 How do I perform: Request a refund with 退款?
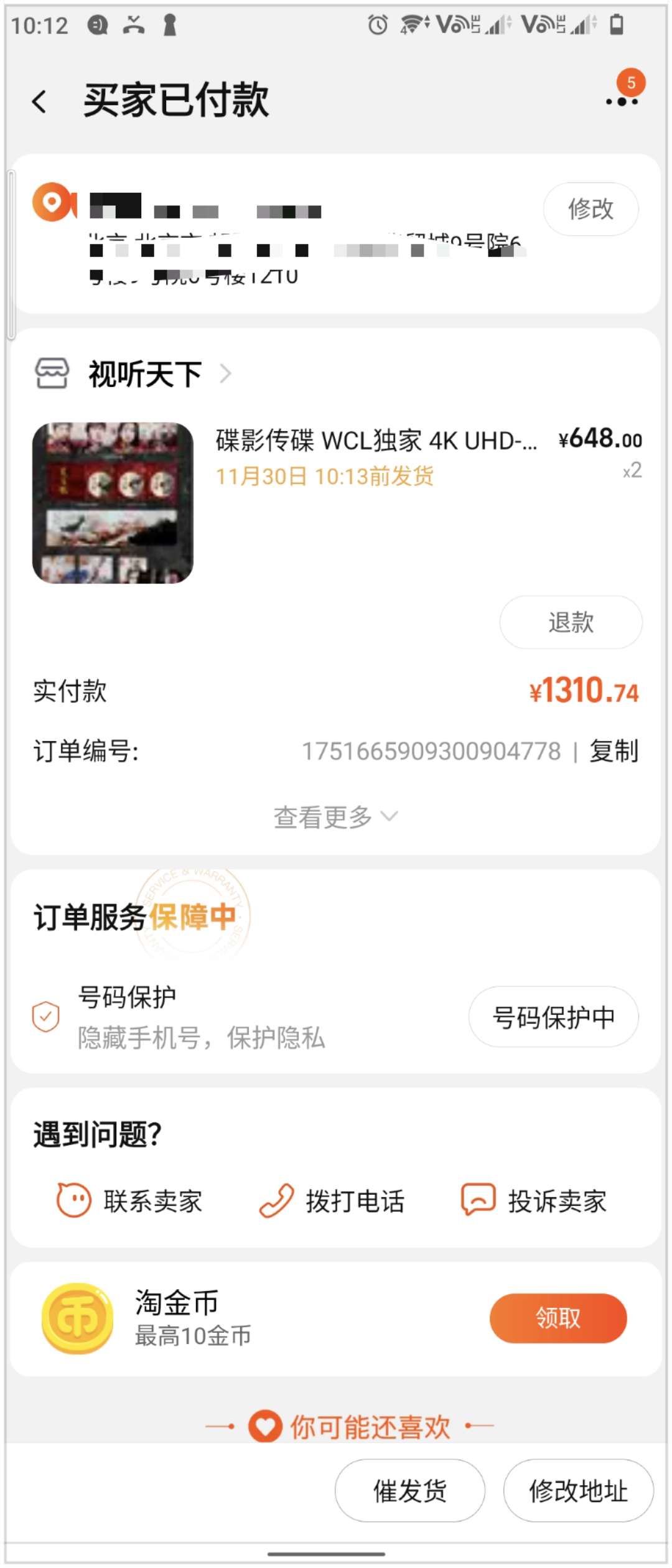point(571,622)
